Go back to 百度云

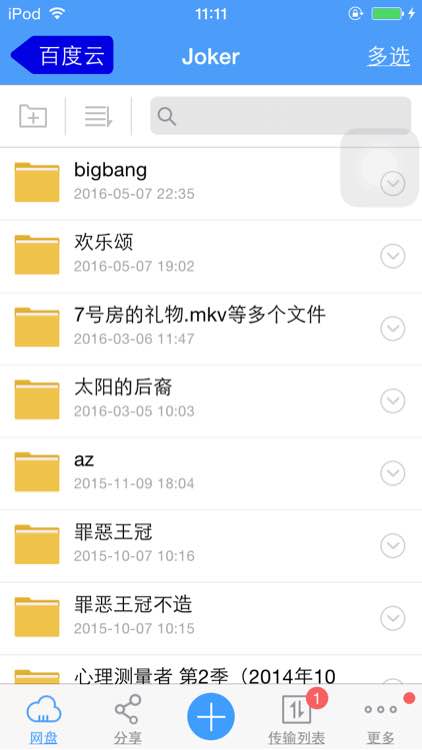(x=62, y=55)
